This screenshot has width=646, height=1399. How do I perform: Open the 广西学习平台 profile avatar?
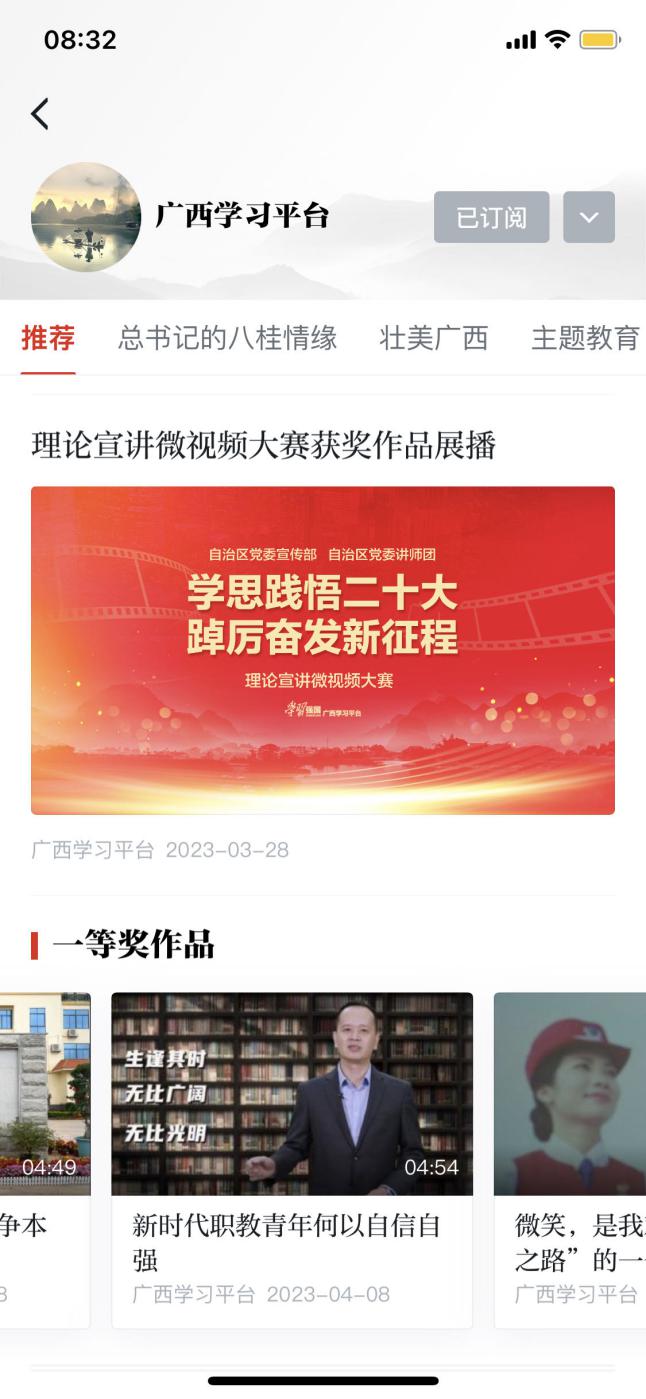point(86,217)
